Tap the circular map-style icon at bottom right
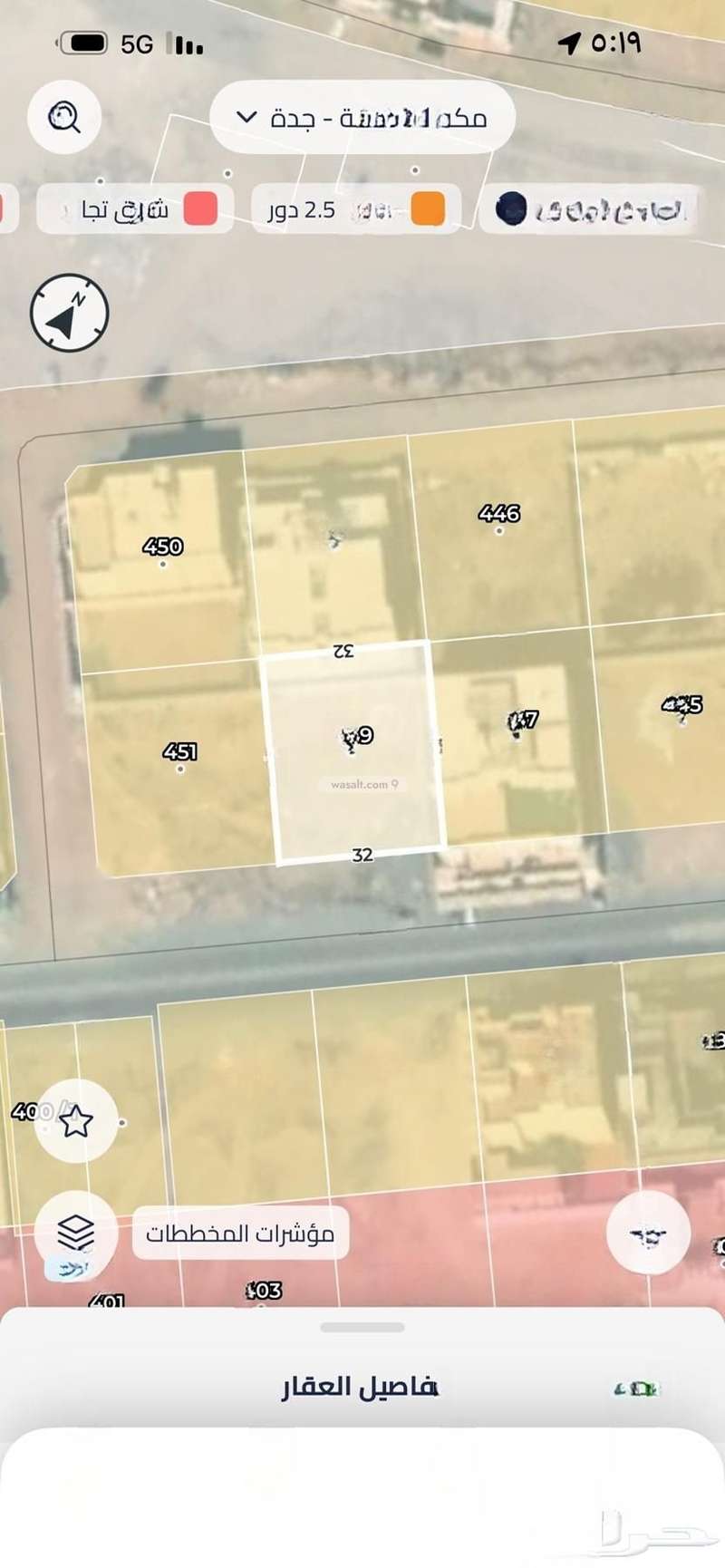This screenshot has height=1568, width=725. tap(649, 1234)
